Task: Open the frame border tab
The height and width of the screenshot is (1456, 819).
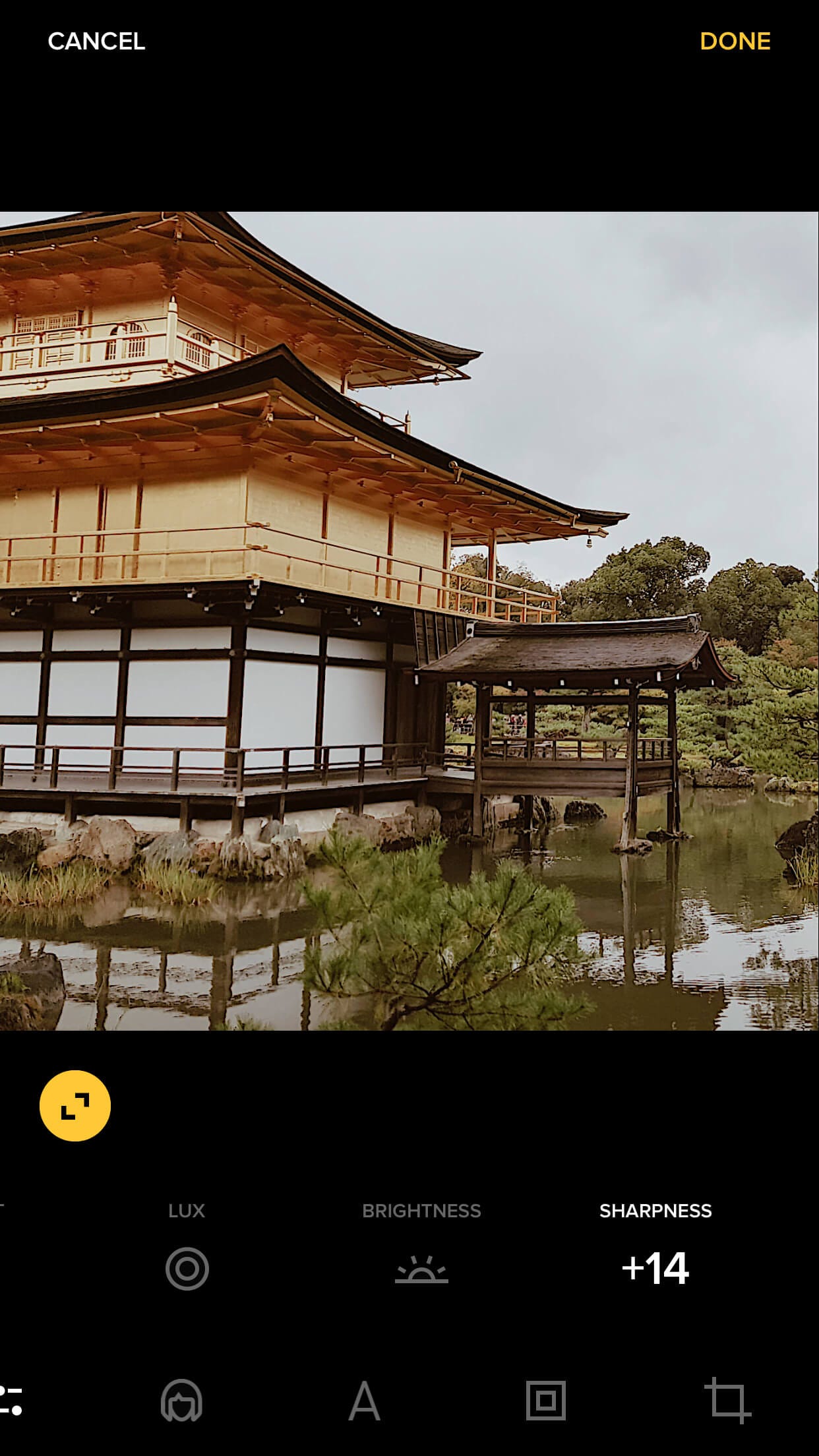Action: click(546, 1401)
